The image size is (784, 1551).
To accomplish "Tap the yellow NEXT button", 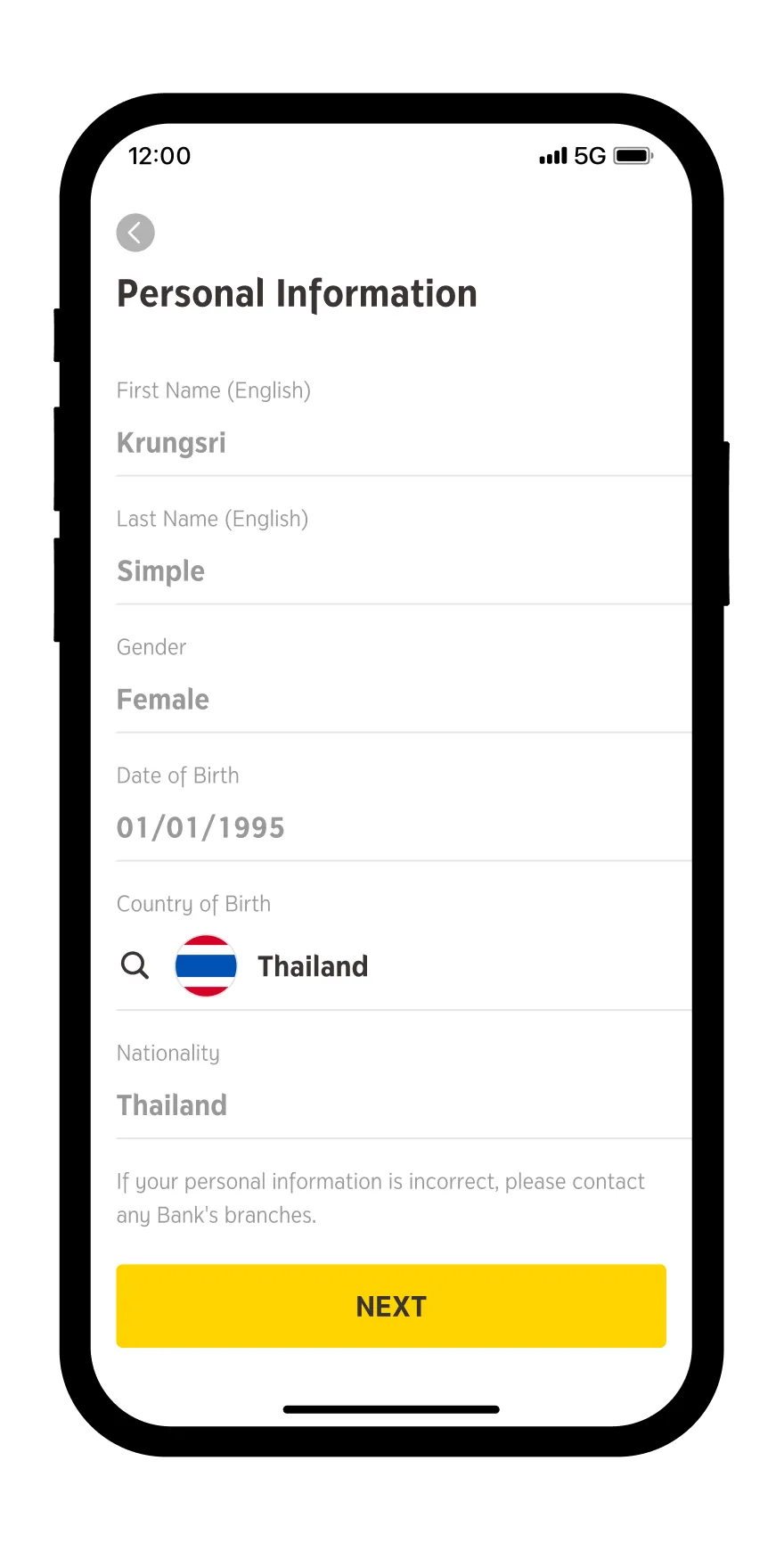I will [x=391, y=1306].
